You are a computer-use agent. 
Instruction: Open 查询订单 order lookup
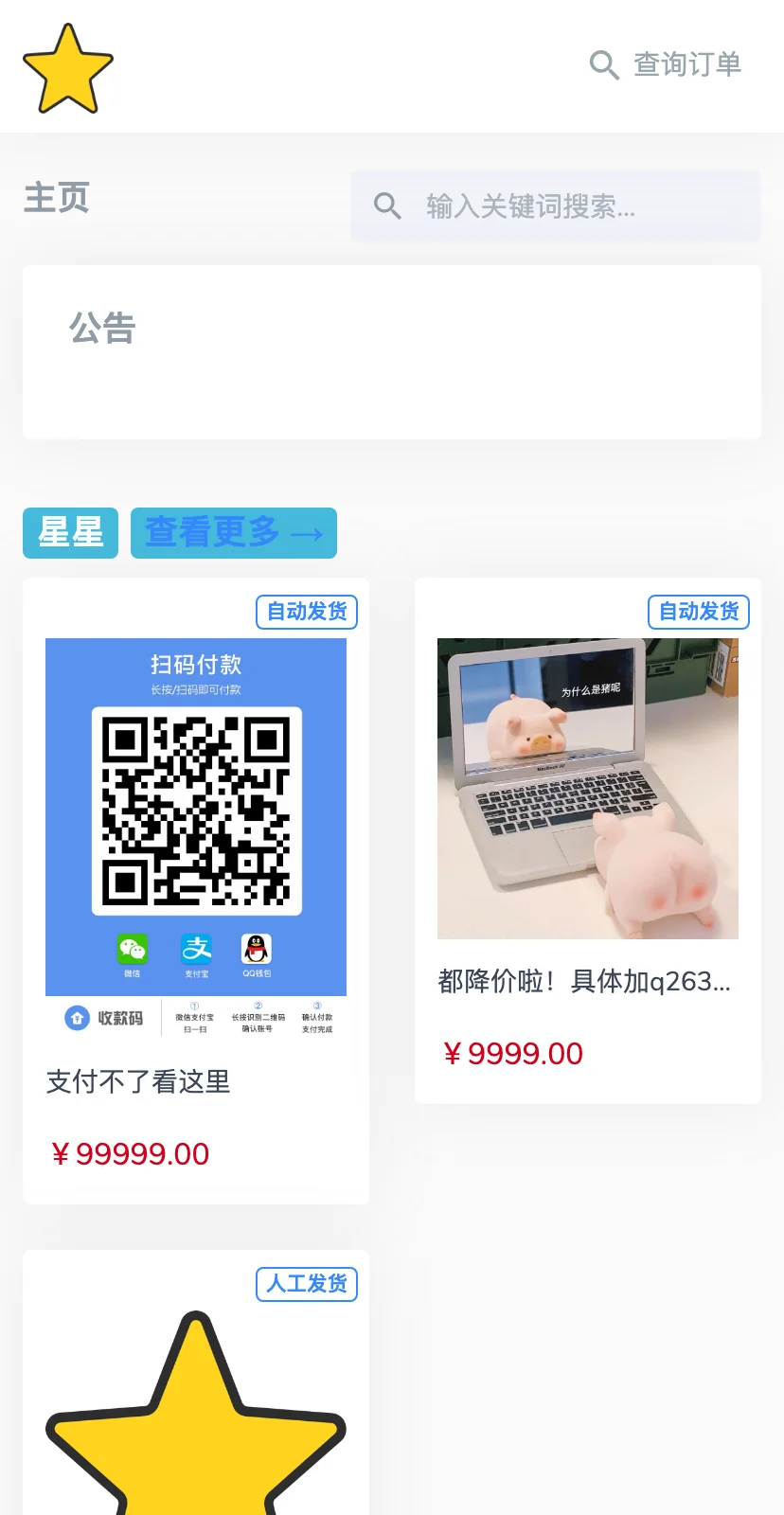point(666,64)
